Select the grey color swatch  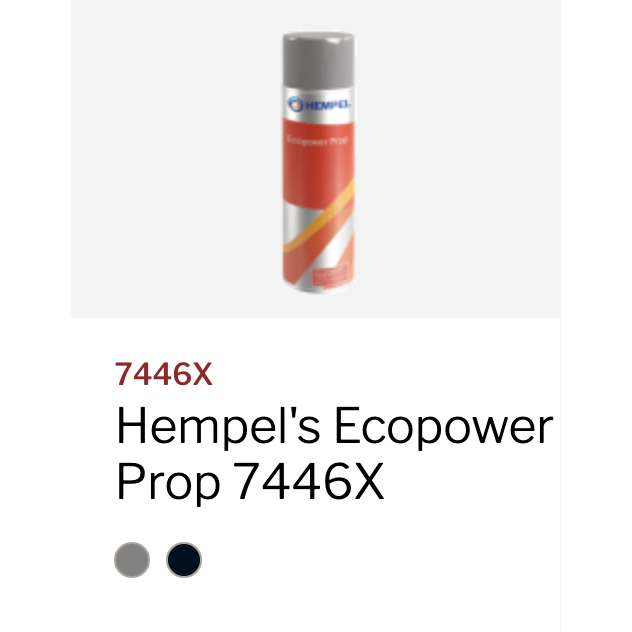click(132, 560)
